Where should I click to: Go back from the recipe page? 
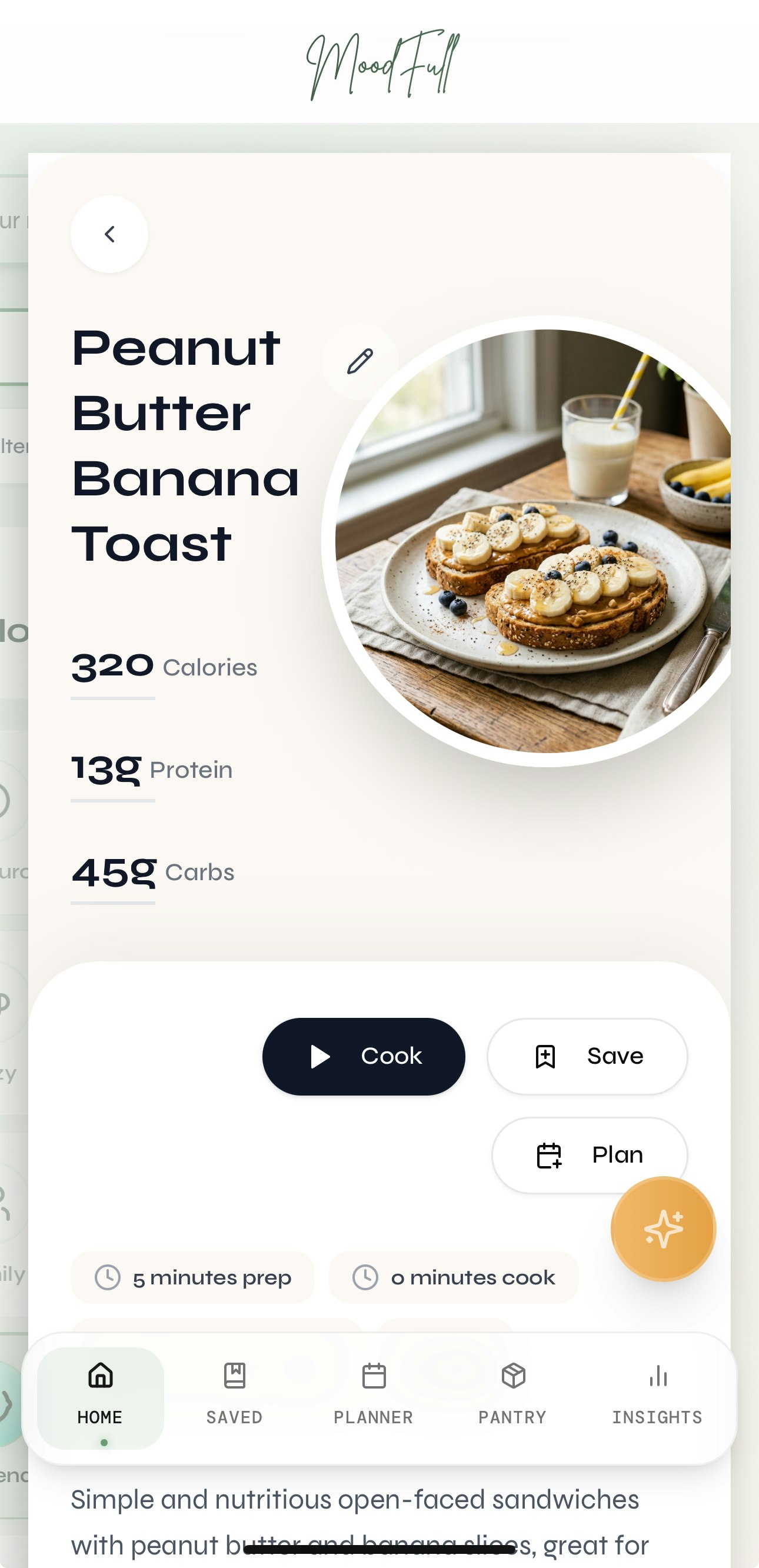tap(109, 234)
